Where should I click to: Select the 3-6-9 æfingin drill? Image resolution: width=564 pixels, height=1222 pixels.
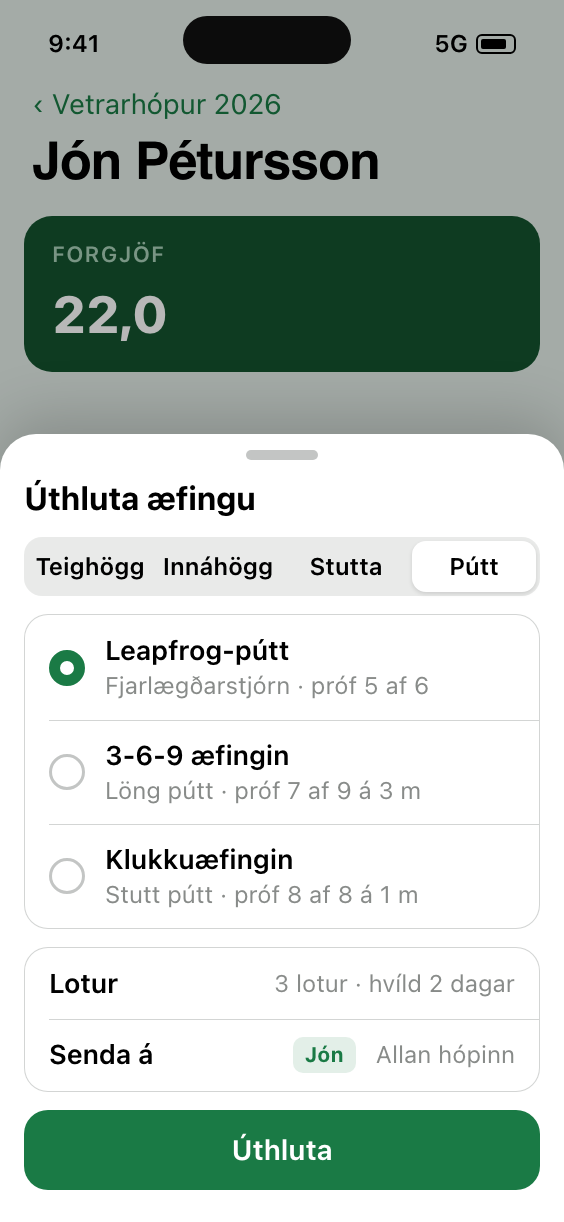point(282,772)
